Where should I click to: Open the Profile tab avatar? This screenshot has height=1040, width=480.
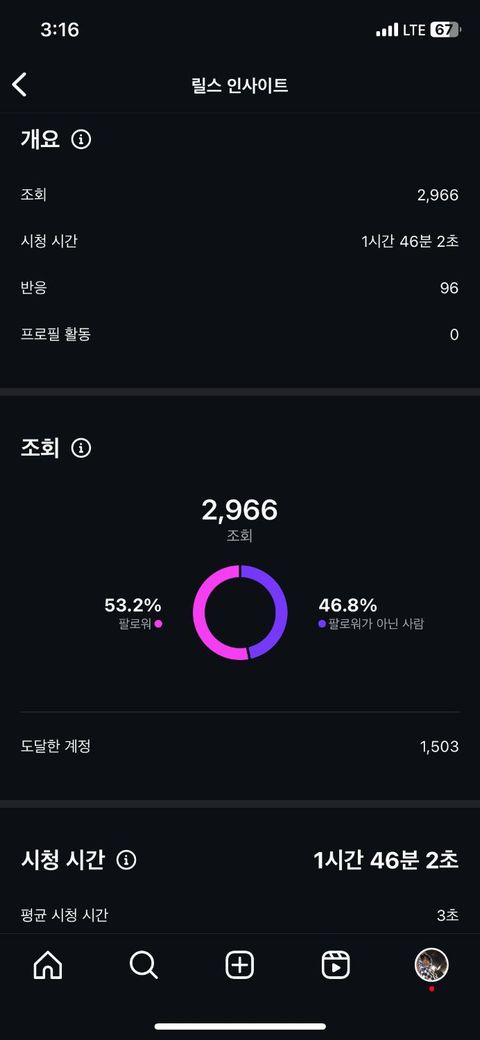pyautogui.click(x=432, y=965)
